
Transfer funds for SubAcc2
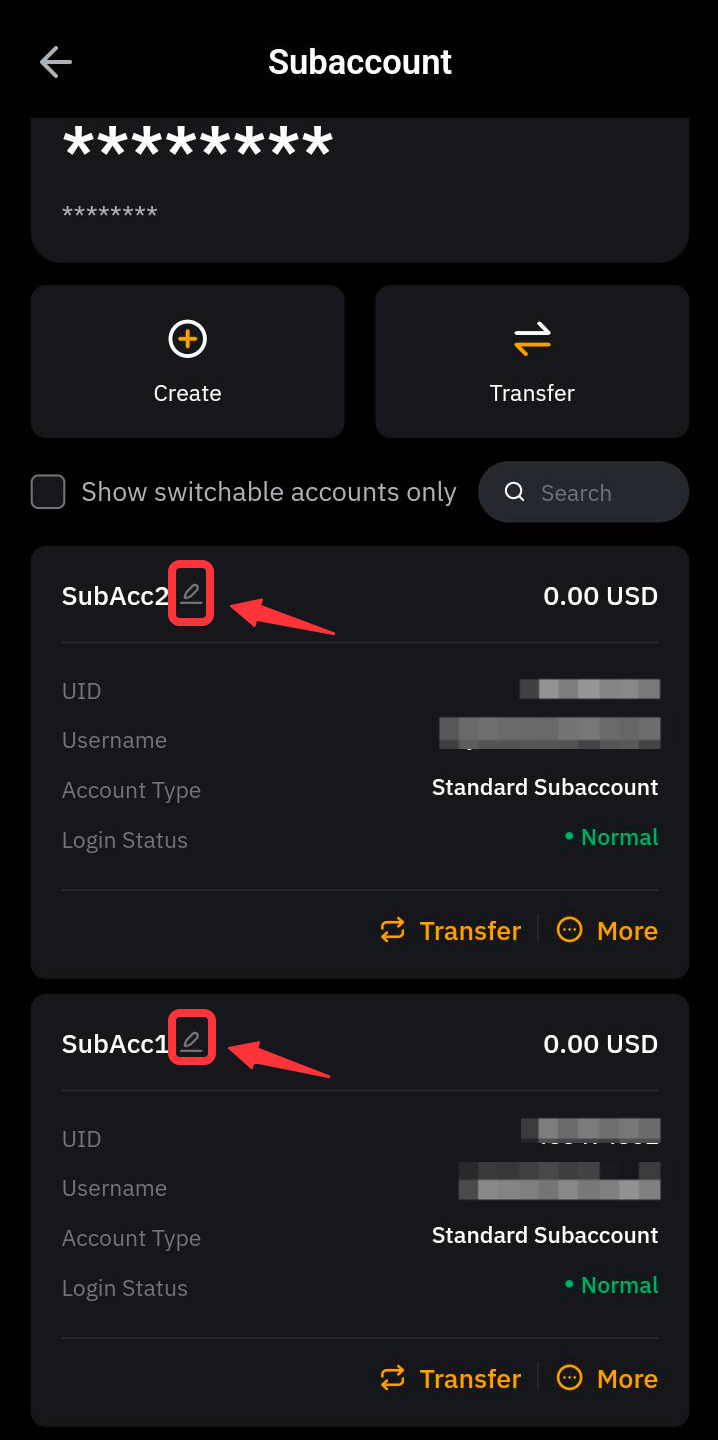pos(451,931)
